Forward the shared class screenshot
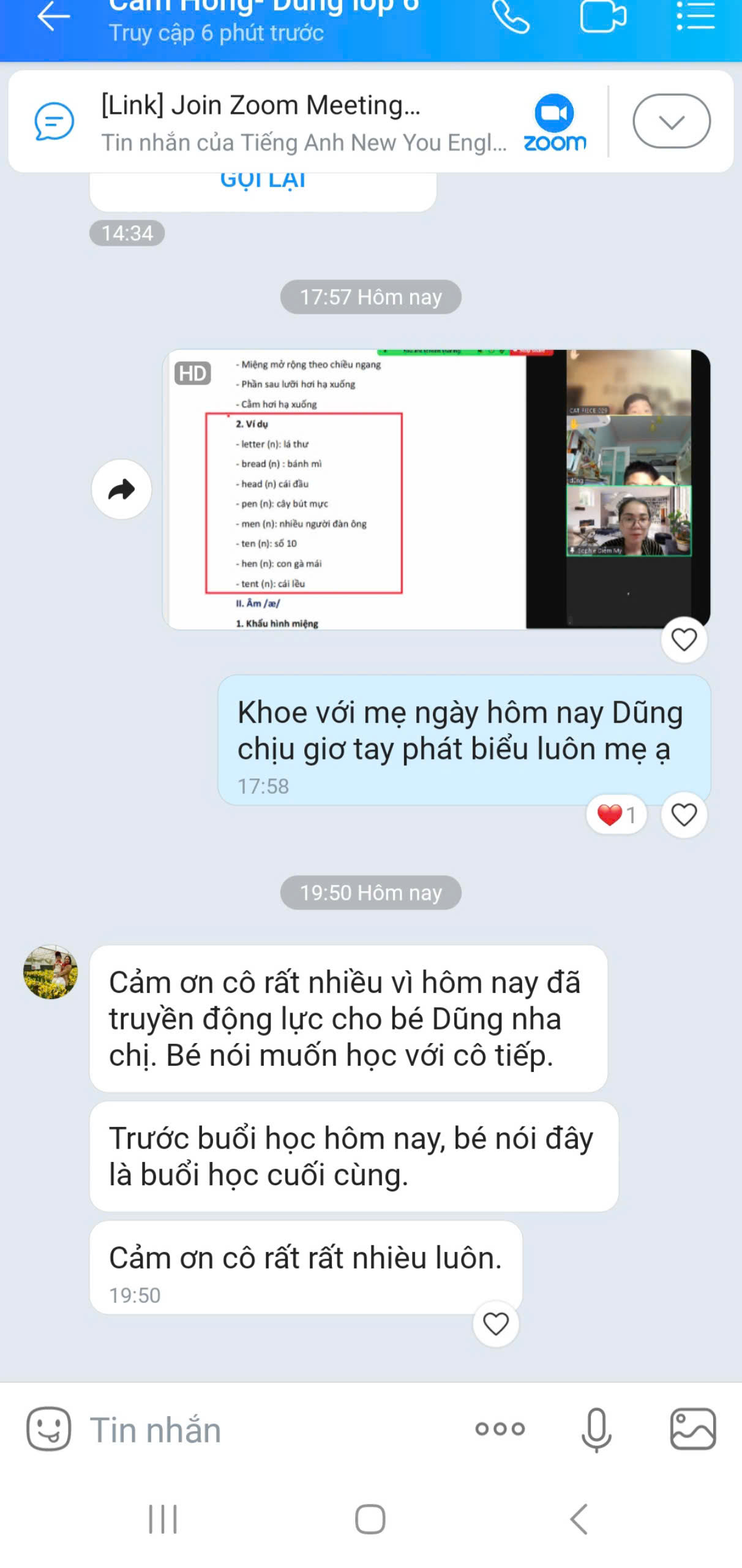The height and width of the screenshot is (1568, 742). (x=121, y=489)
